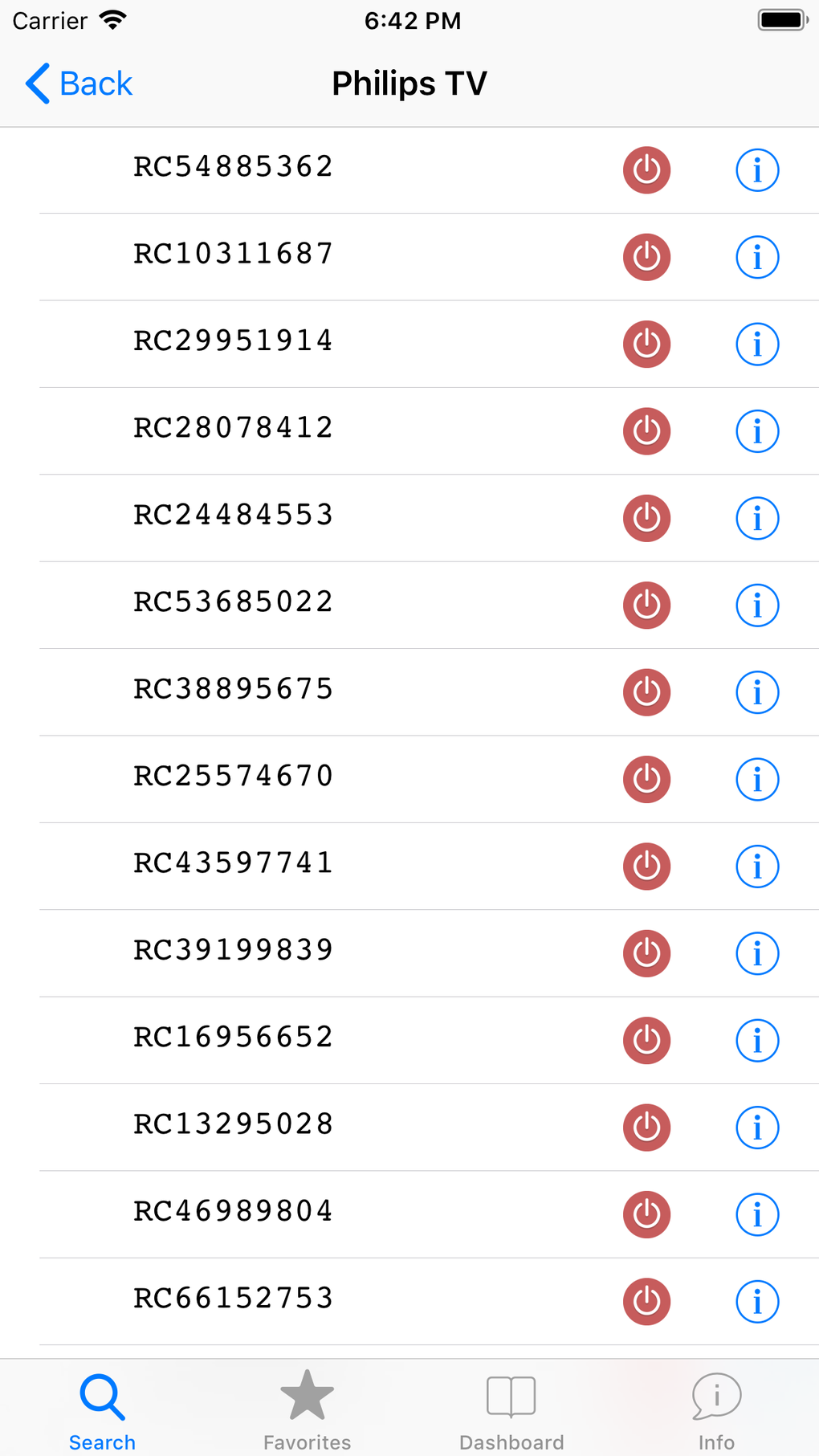This screenshot has height=1456, width=819.
Task: Tap the power button for RC46989804
Action: 646,1214
